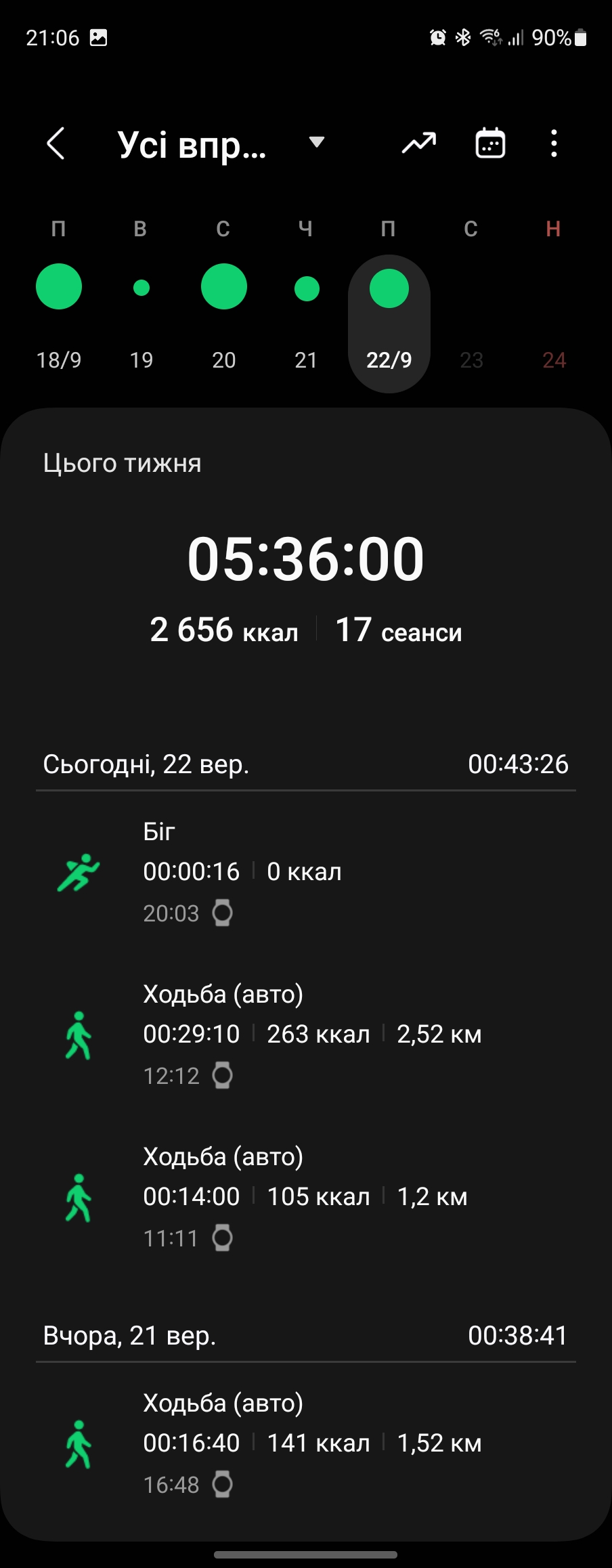Open the Ходьба (авто) session at 11:11
The width and height of the screenshot is (612, 1568).
(306, 1197)
